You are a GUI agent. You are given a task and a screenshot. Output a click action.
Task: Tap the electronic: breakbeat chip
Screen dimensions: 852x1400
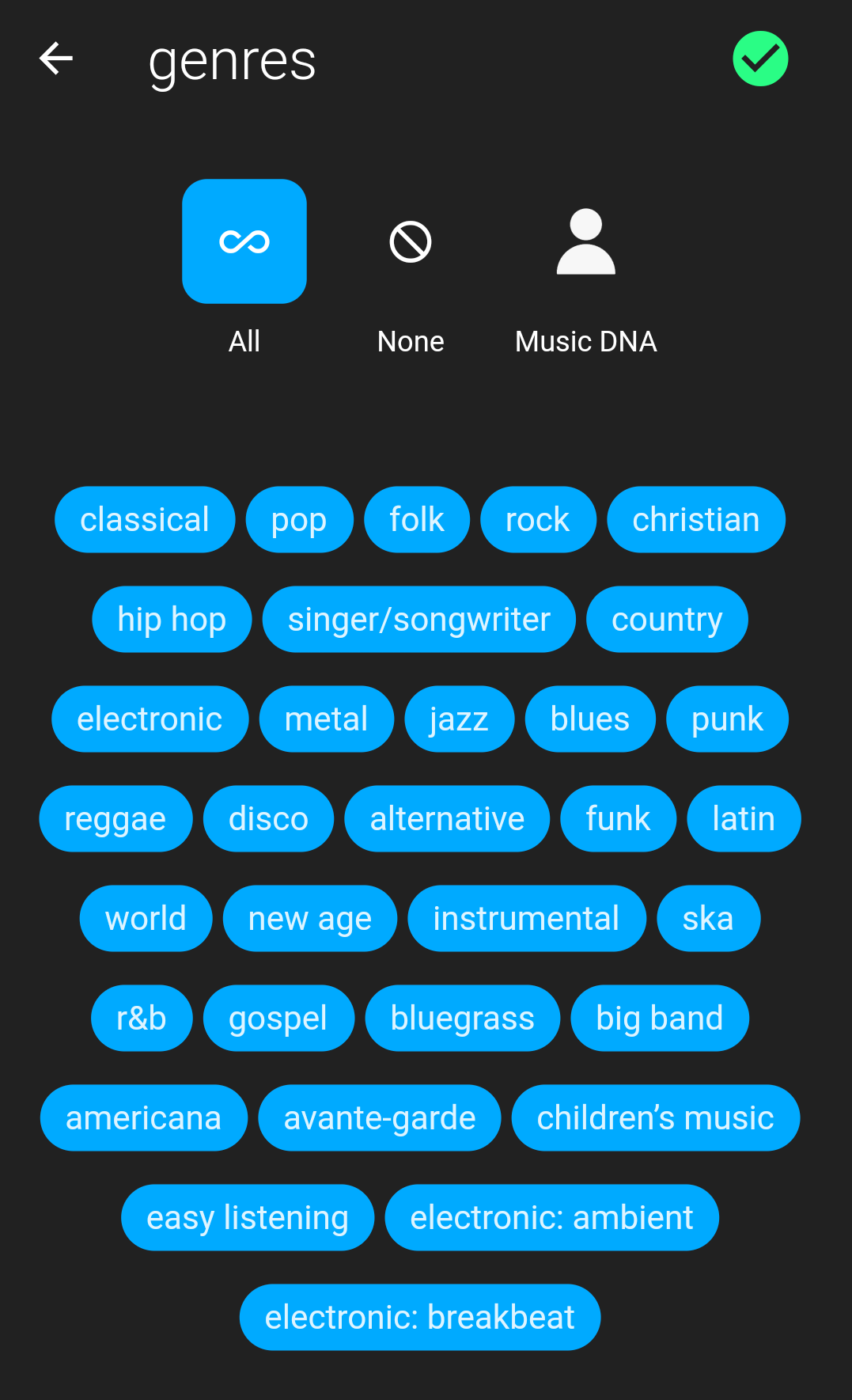419,1318
